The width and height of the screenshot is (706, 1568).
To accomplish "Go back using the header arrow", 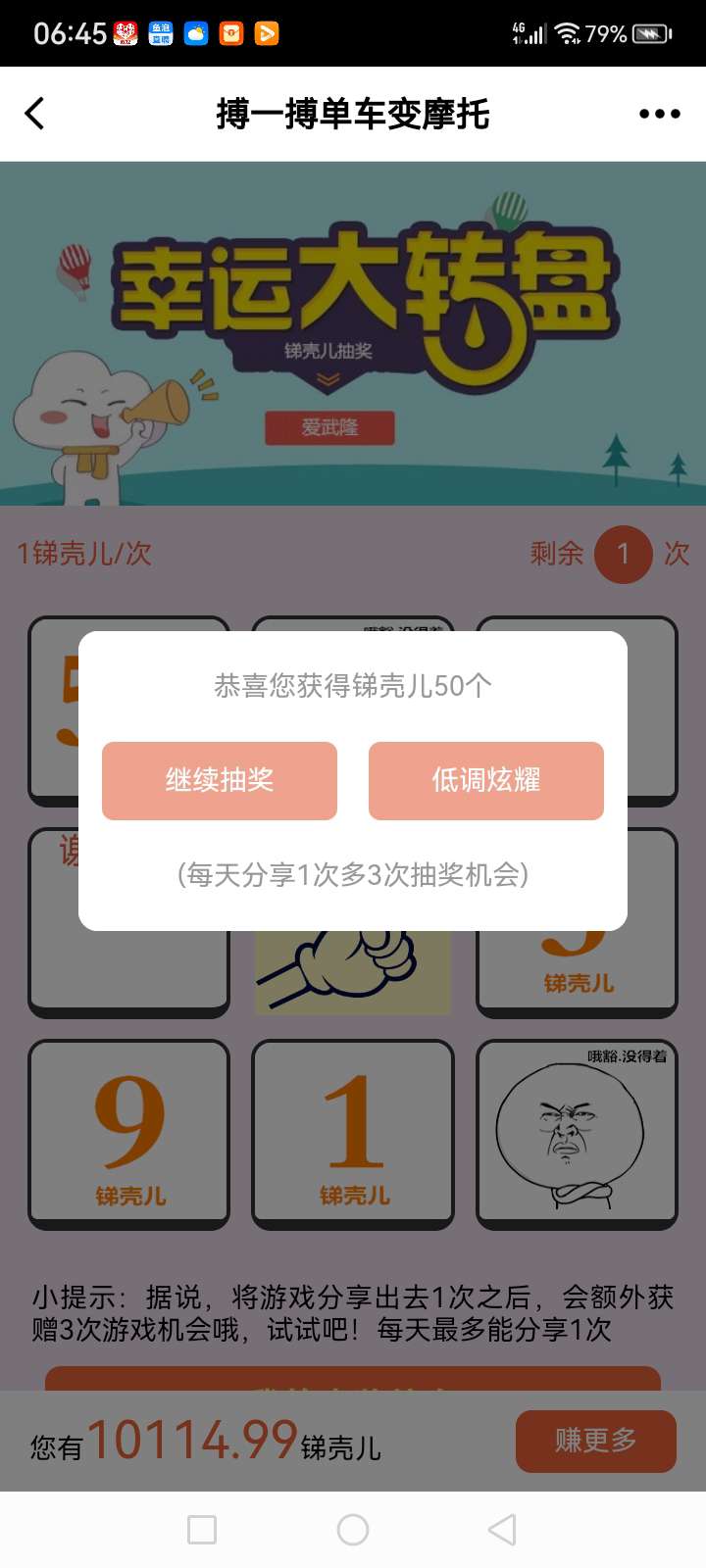I will [35, 114].
